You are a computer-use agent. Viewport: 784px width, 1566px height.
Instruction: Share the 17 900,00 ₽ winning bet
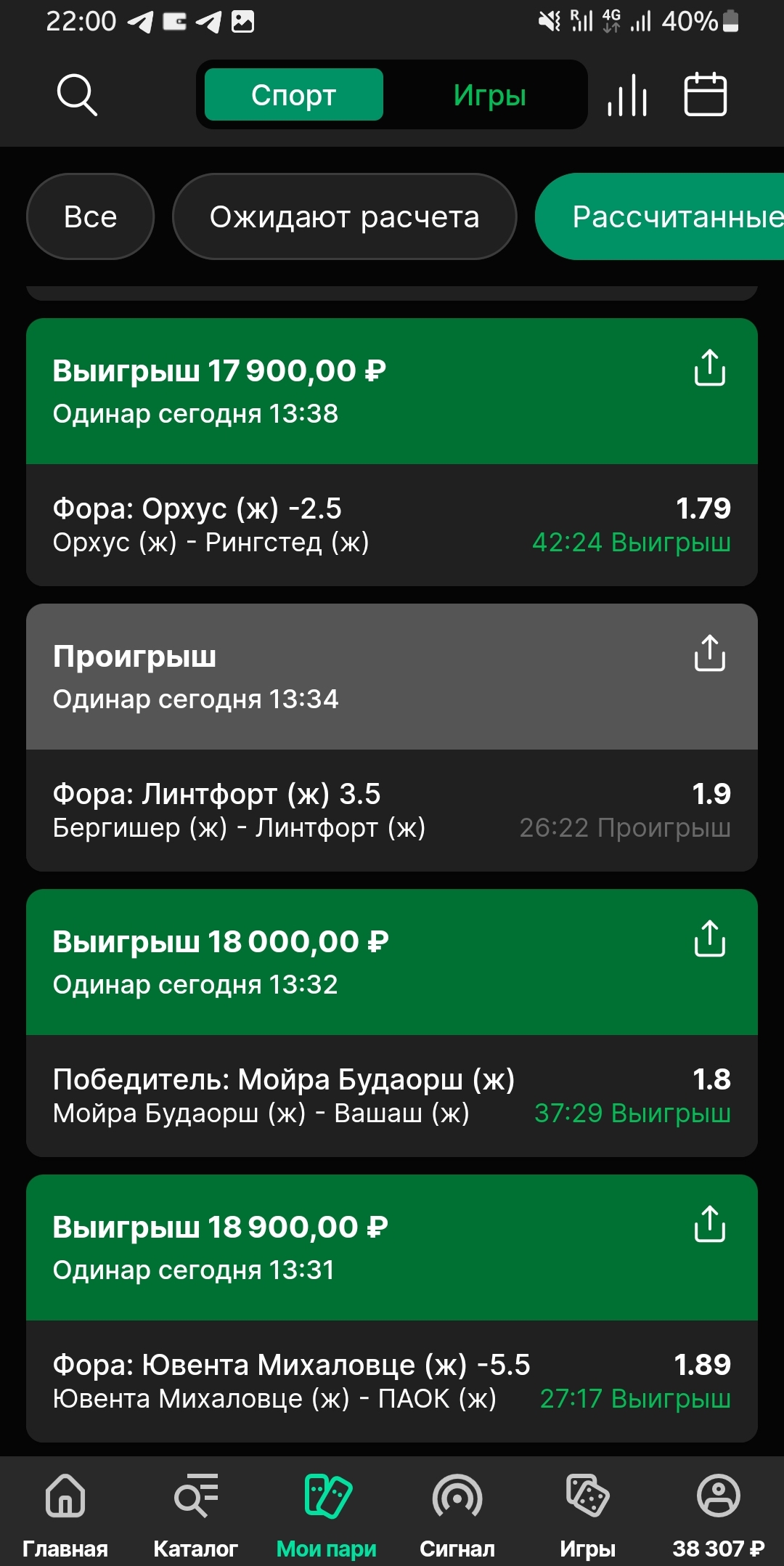709,368
